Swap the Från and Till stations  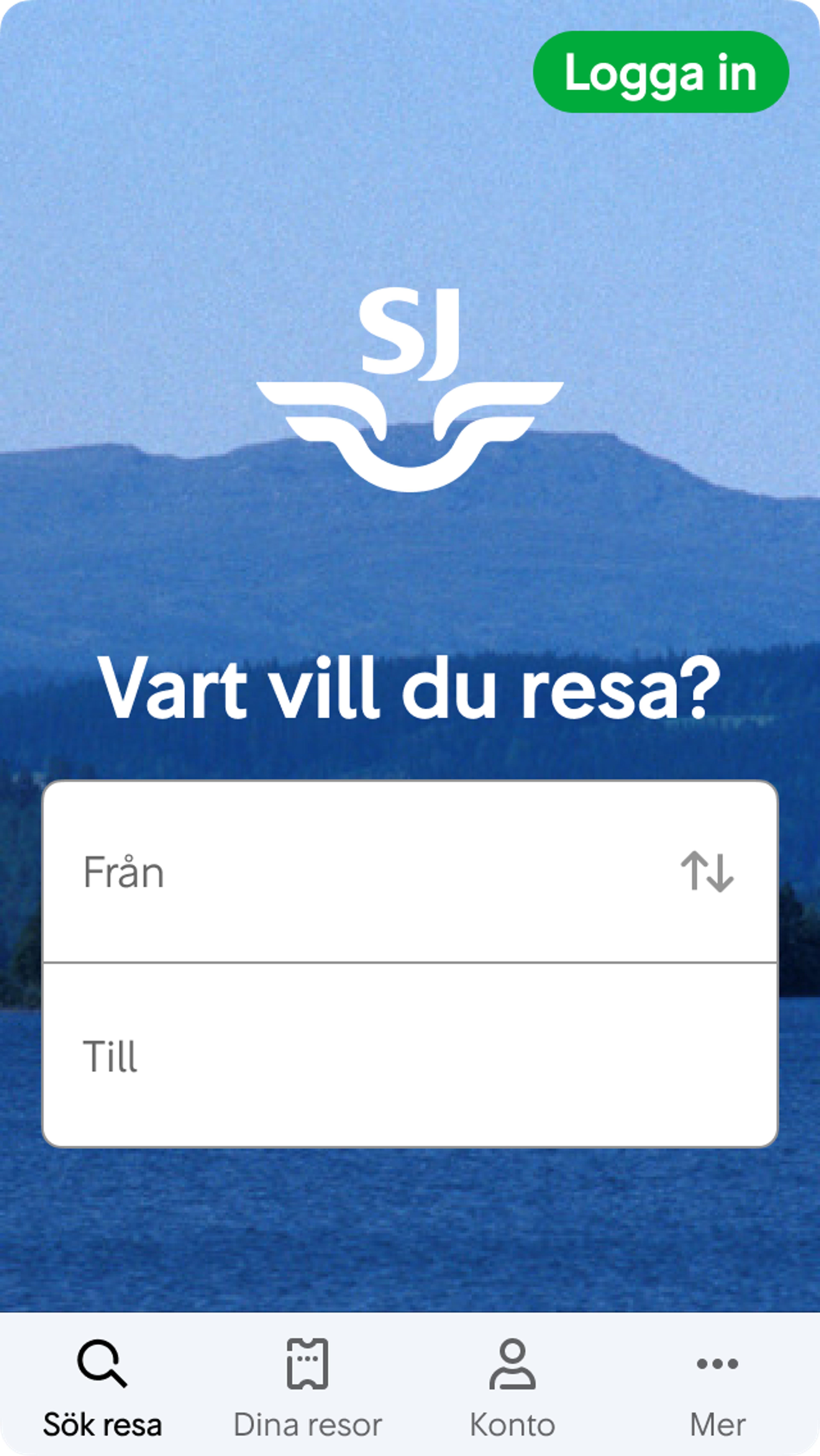tap(707, 872)
